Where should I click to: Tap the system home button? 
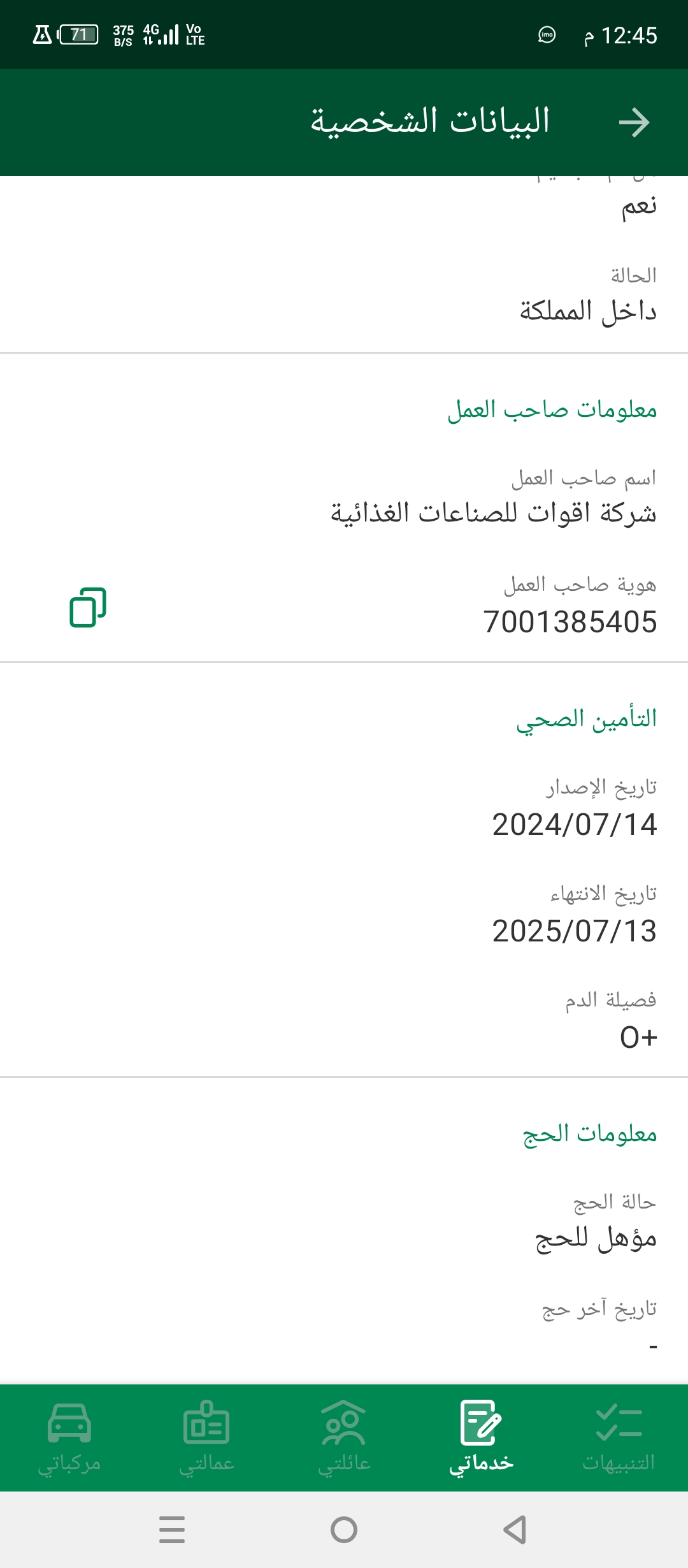tap(344, 1530)
